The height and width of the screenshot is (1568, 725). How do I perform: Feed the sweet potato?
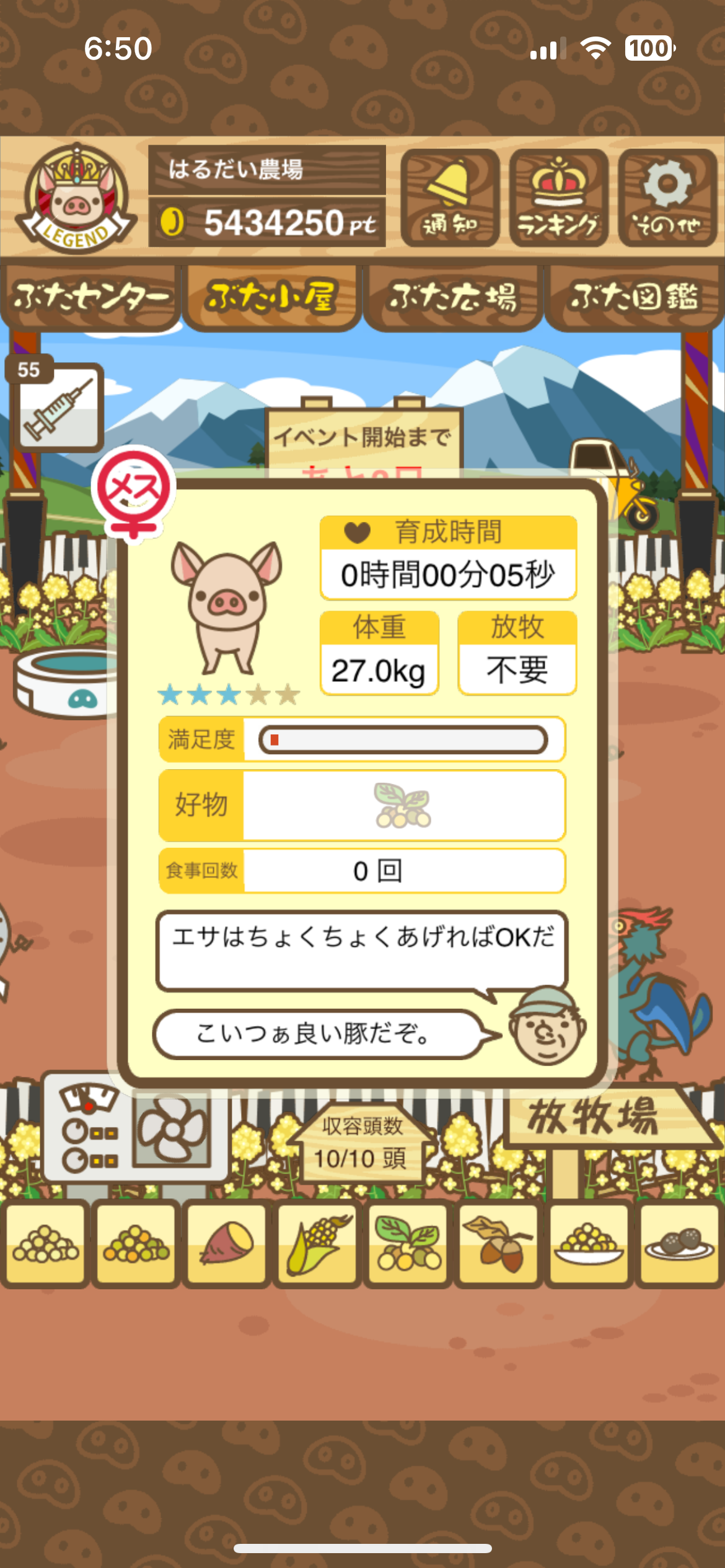tap(226, 1243)
